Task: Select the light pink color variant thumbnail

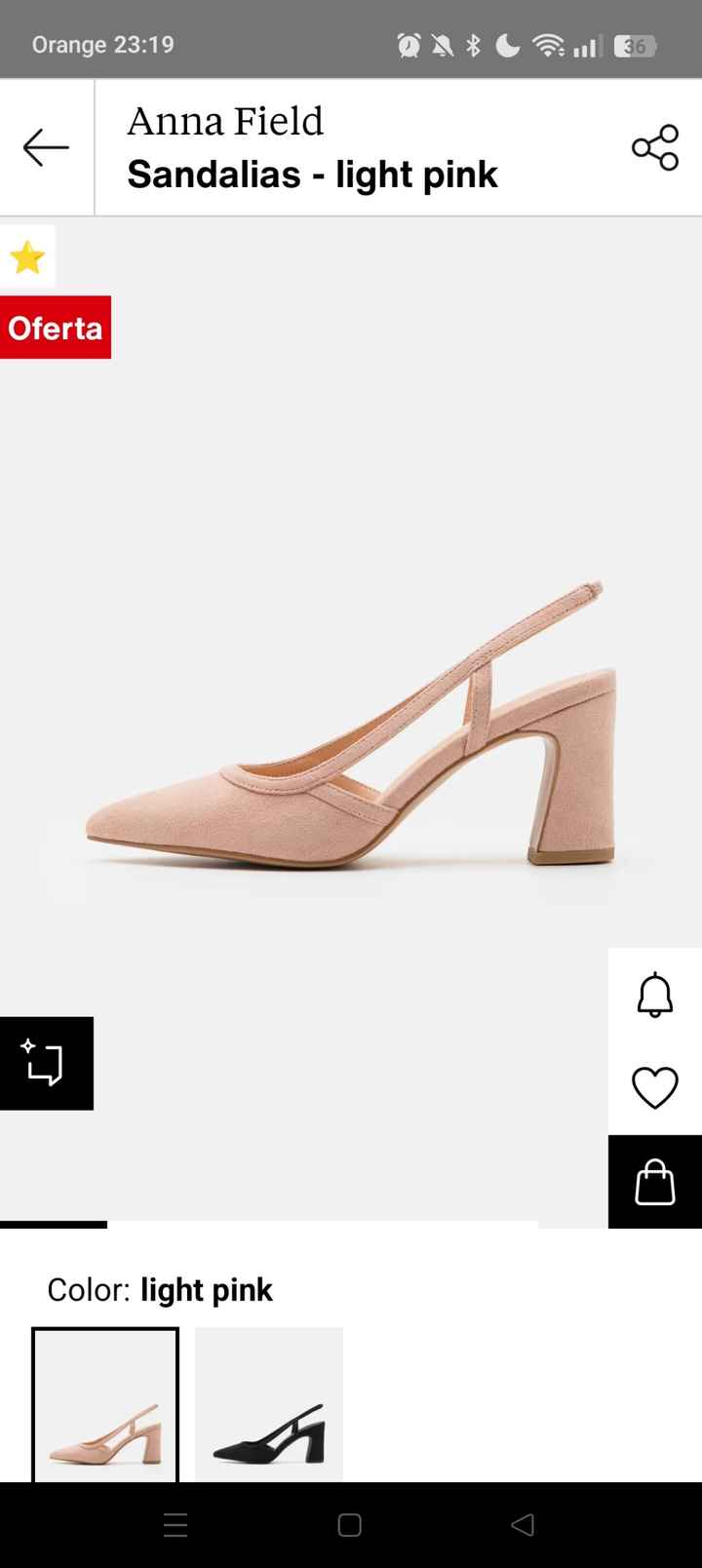Action: 105,1404
